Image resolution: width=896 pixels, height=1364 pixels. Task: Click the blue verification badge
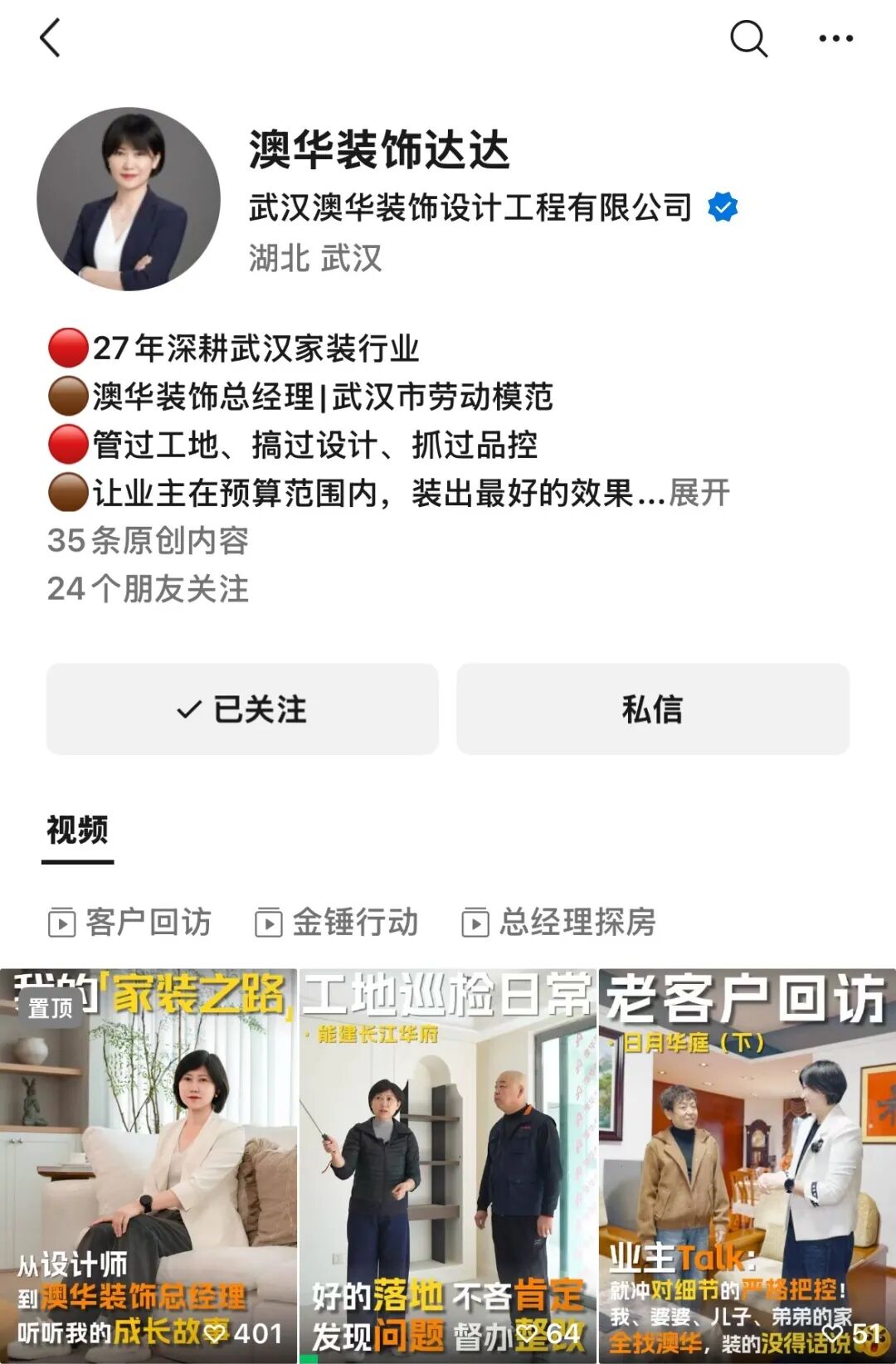point(721,207)
